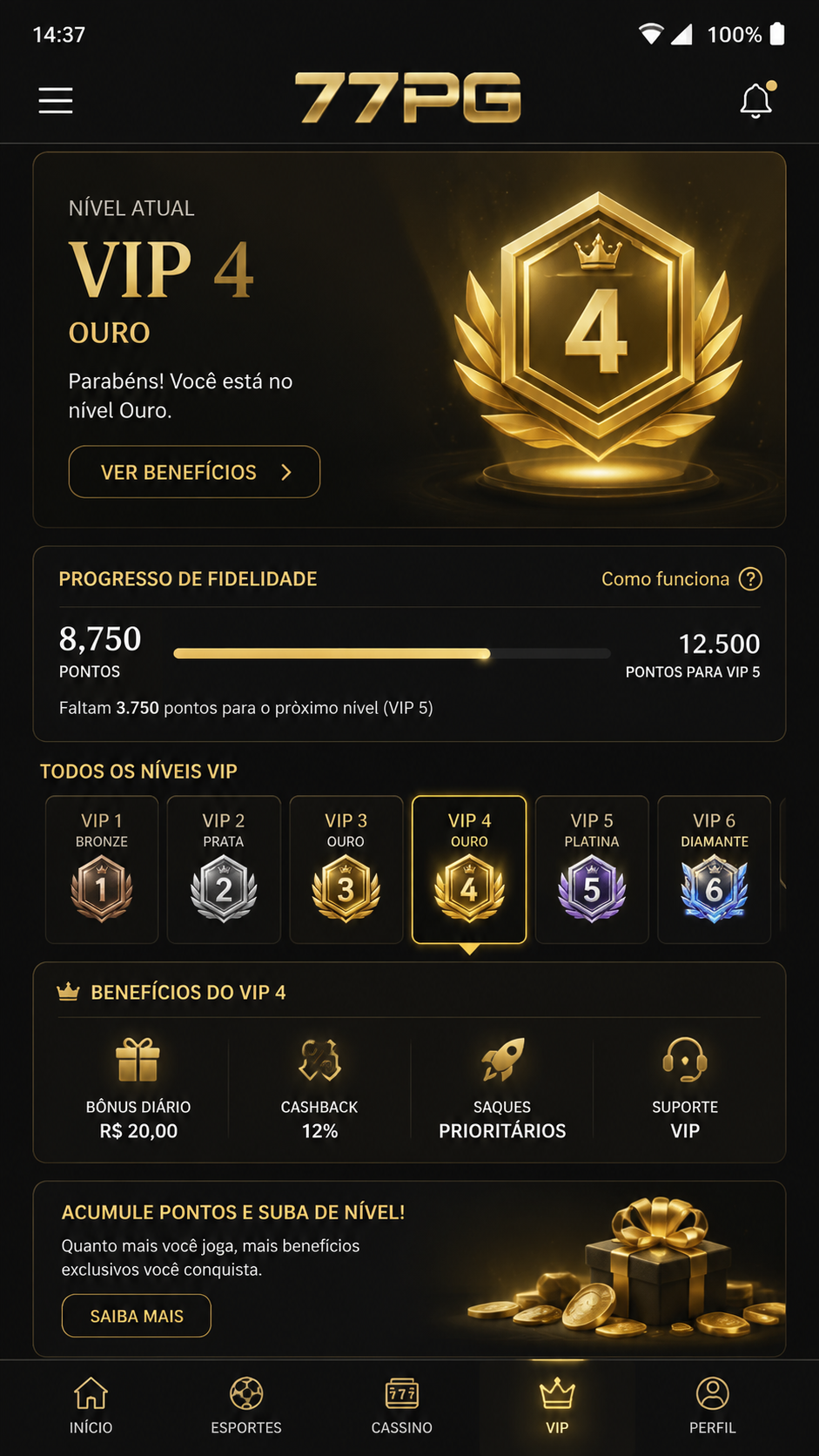Select the VIP 6 Diamante level card
This screenshot has width=819, height=1456.
715,869
